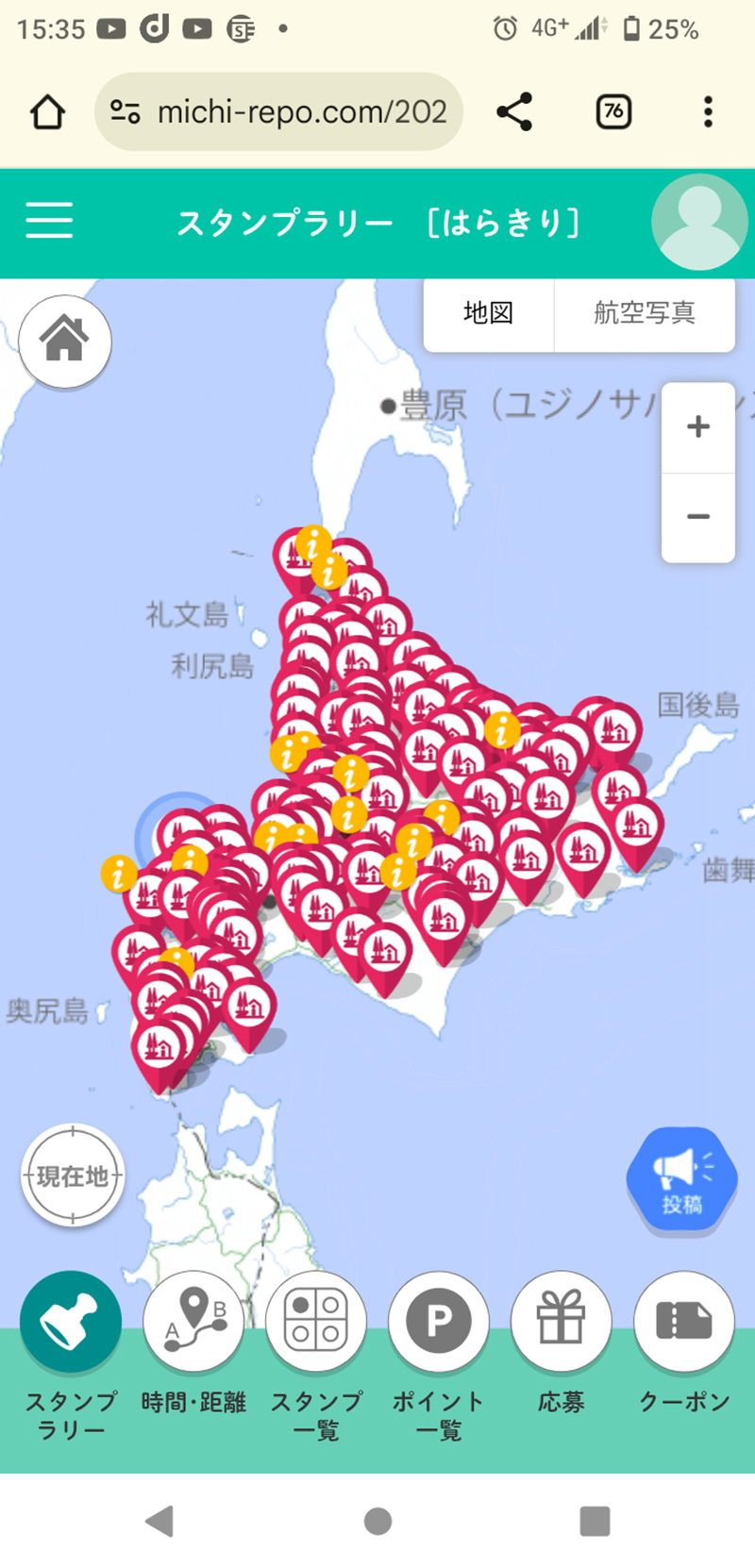Viewport: 755px width, 1568px height.
Task: Zoom out with the minus button
Action: 697,516
